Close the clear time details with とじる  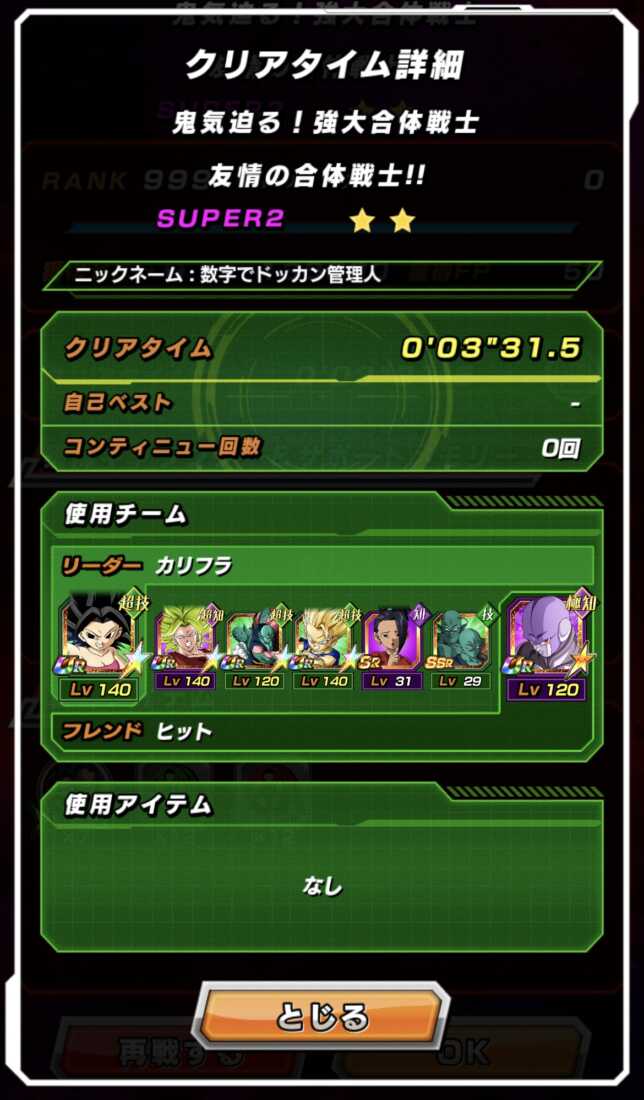click(x=322, y=1017)
